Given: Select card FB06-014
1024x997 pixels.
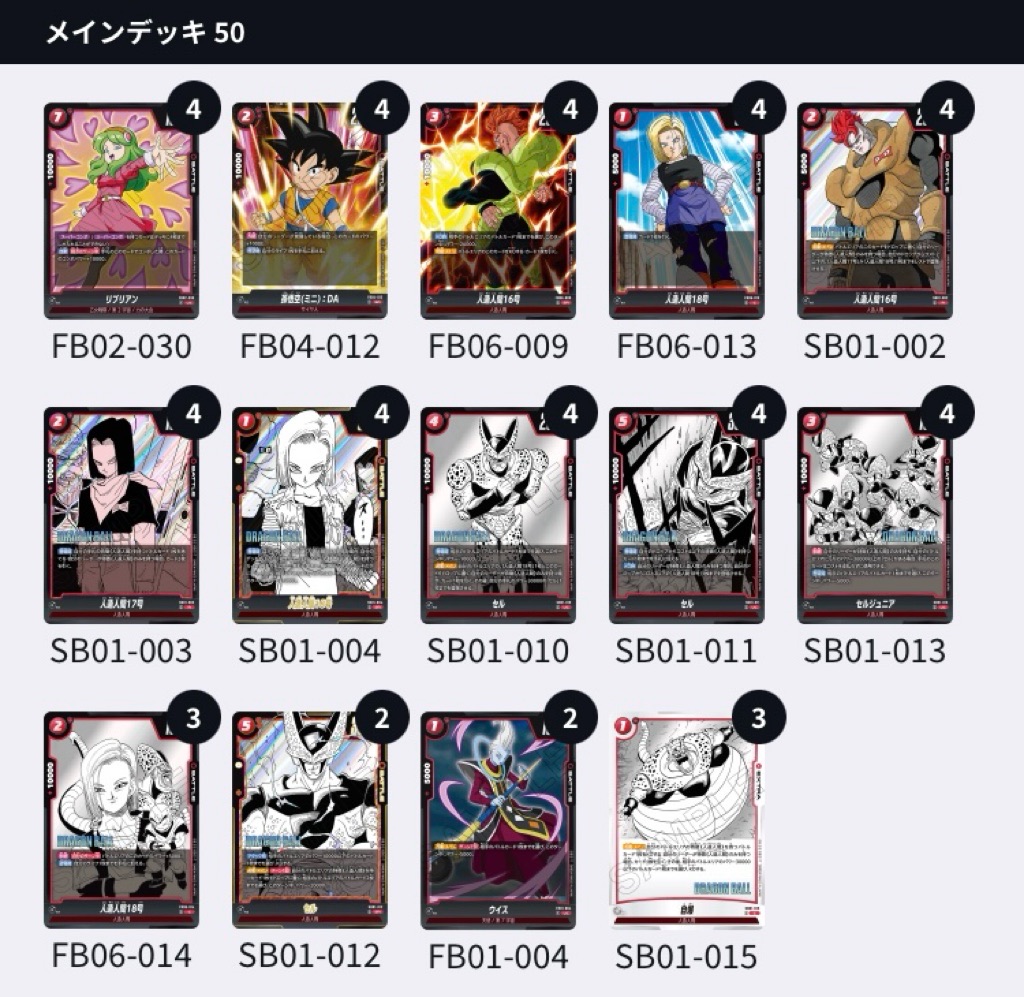Looking at the screenshot, I should pos(121,820).
